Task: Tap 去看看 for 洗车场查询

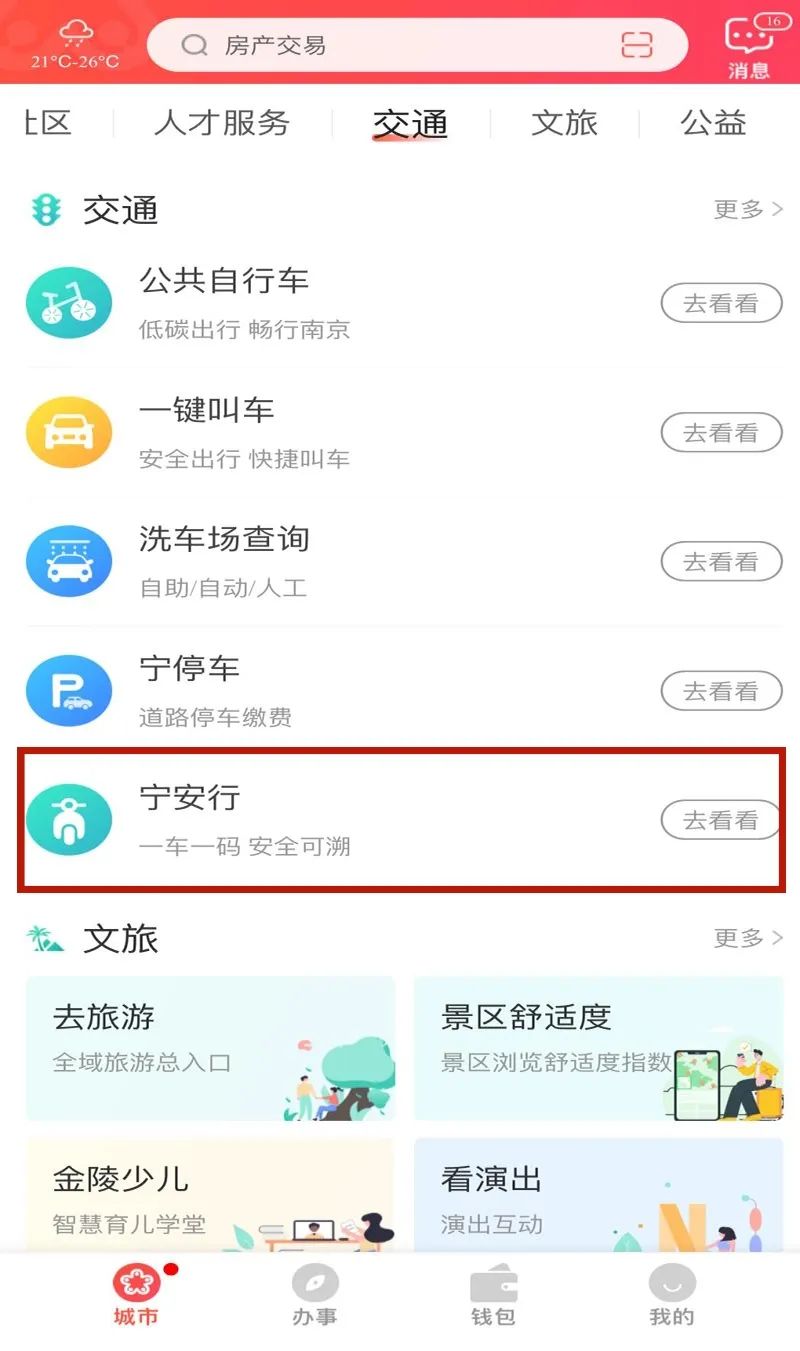Action: coord(721,562)
